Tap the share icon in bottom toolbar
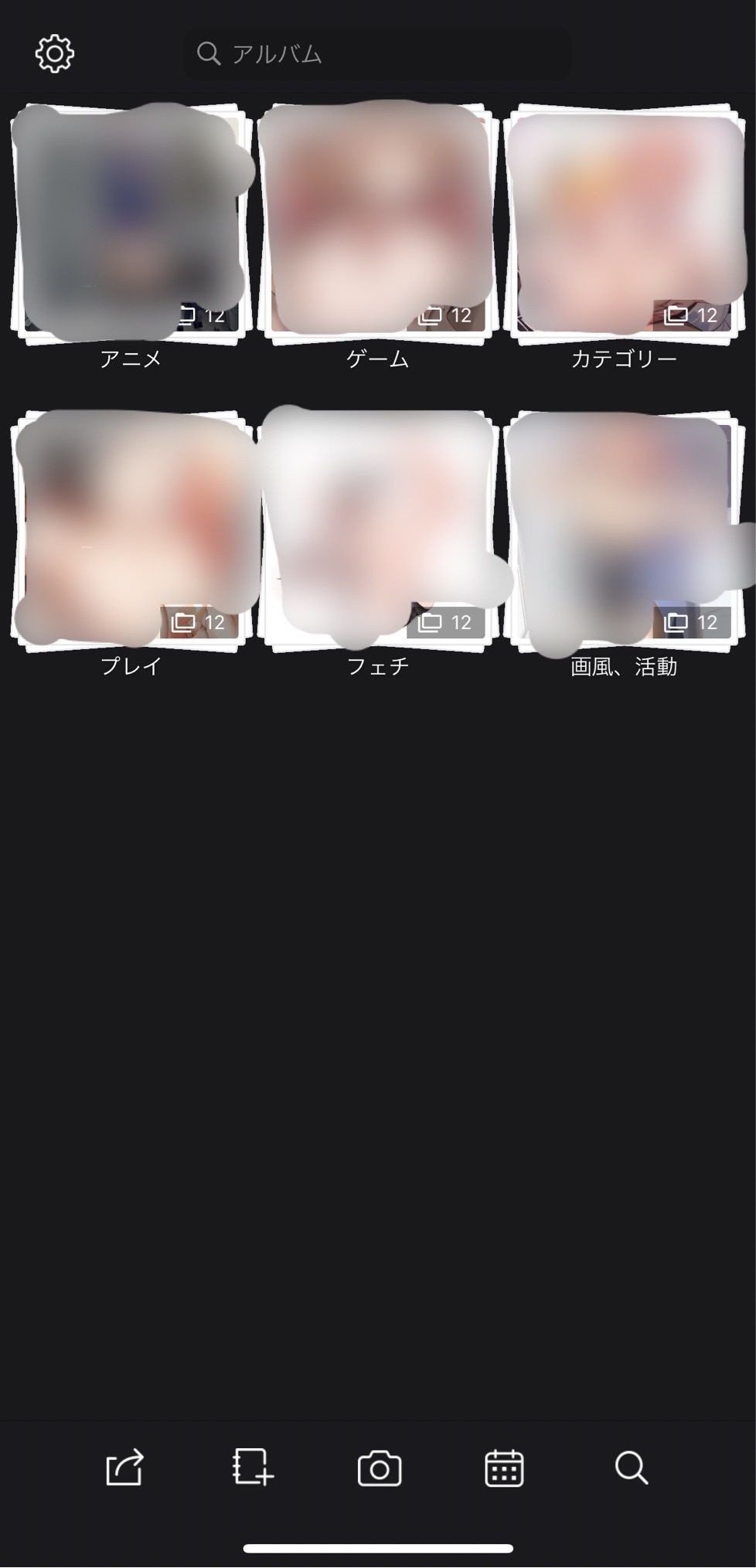The width and height of the screenshot is (756, 1568). (x=125, y=1468)
